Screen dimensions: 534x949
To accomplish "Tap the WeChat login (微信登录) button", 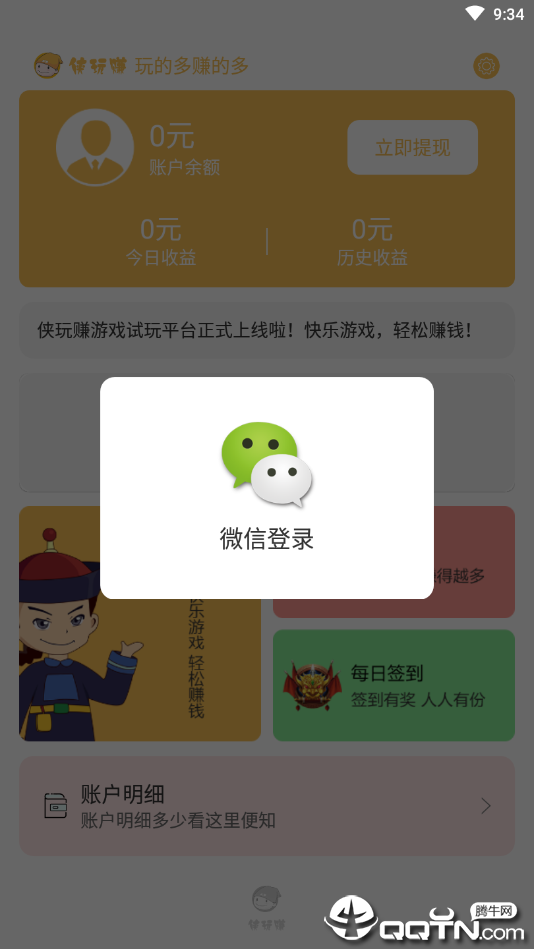I will (x=267, y=488).
